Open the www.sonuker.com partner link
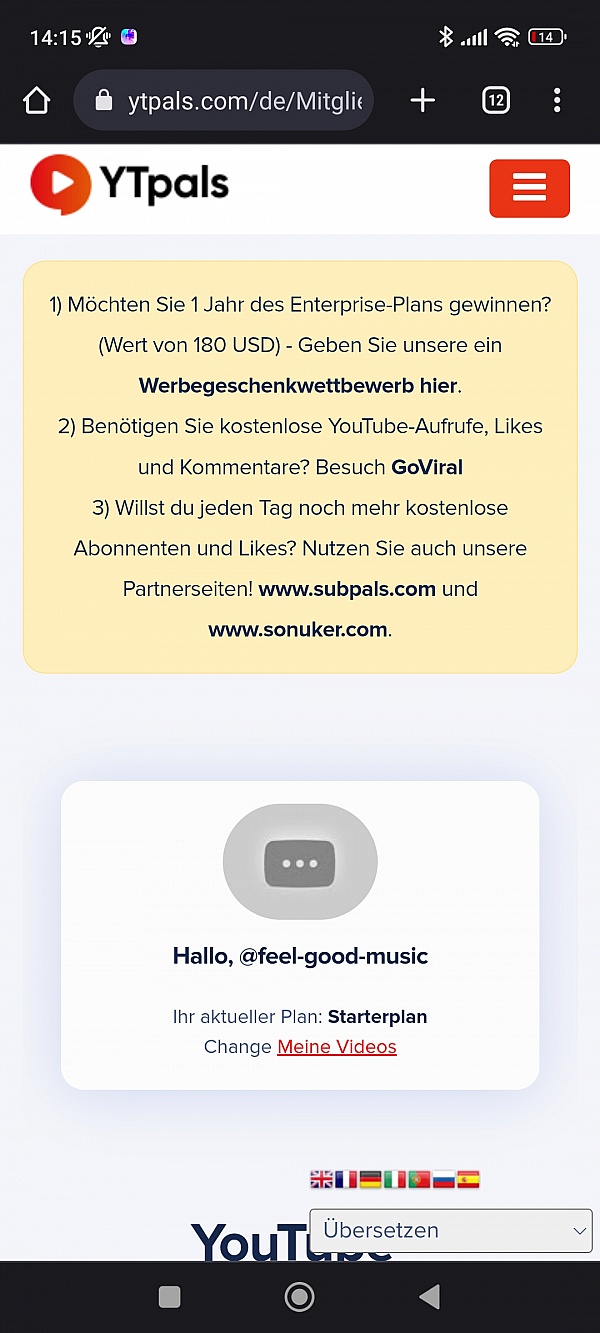600x1333 pixels. 298,630
